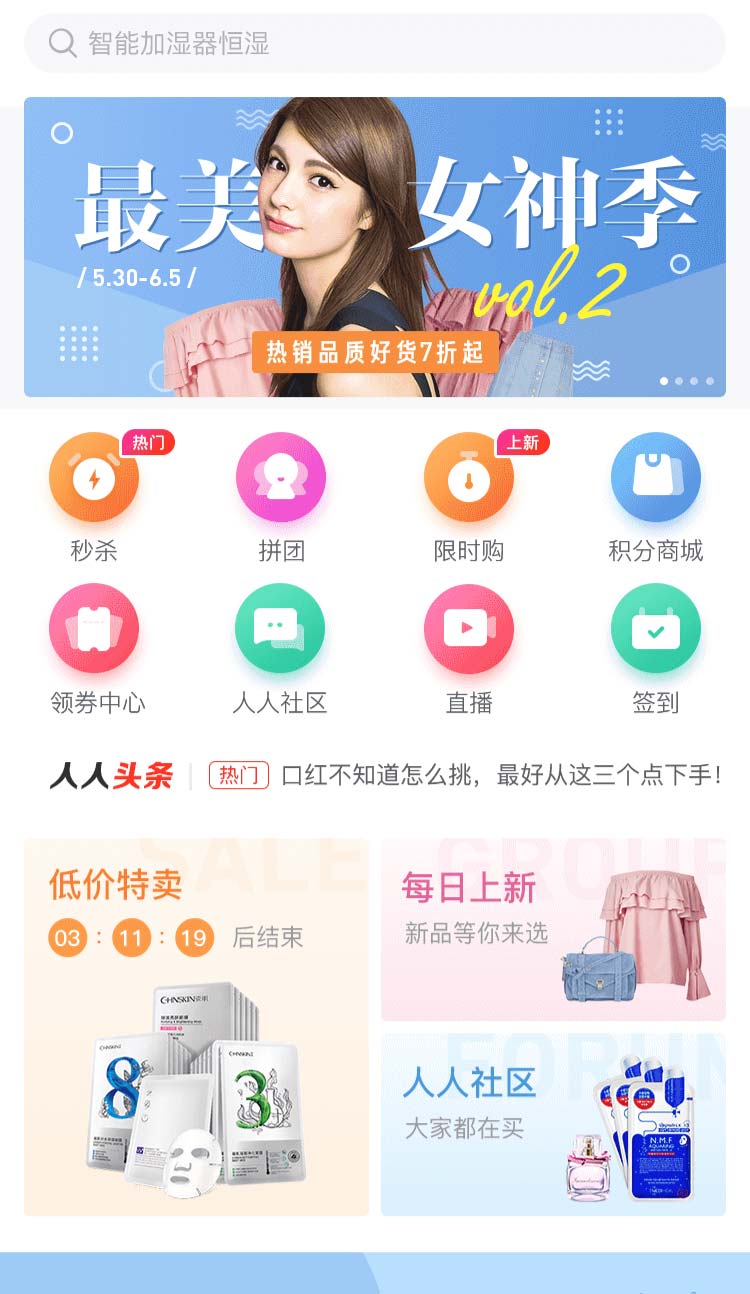The image size is (750, 1294).
Task: Open the 秒杀 flash sale icon
Action: click(95, 479)
